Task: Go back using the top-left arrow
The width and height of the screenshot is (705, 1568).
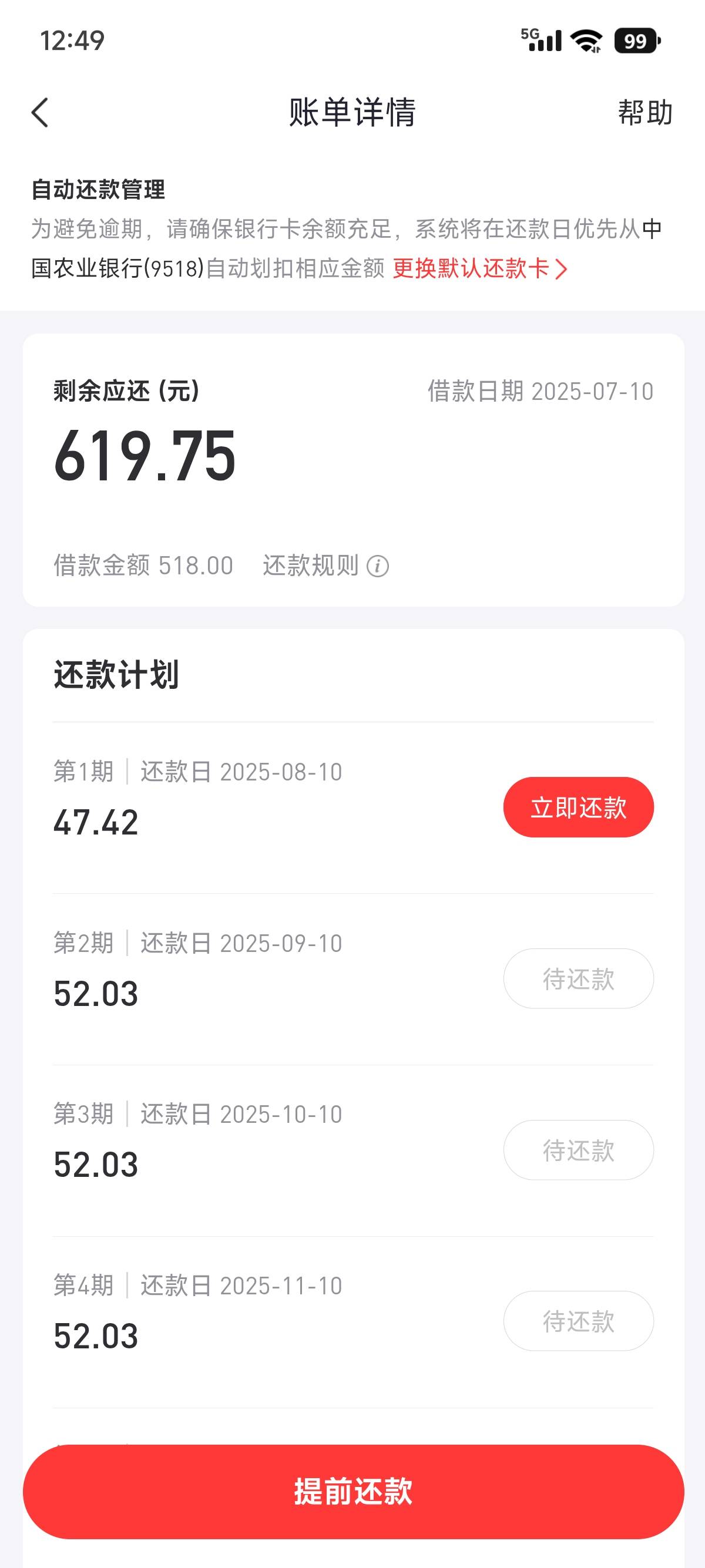Action: (40, 113)
